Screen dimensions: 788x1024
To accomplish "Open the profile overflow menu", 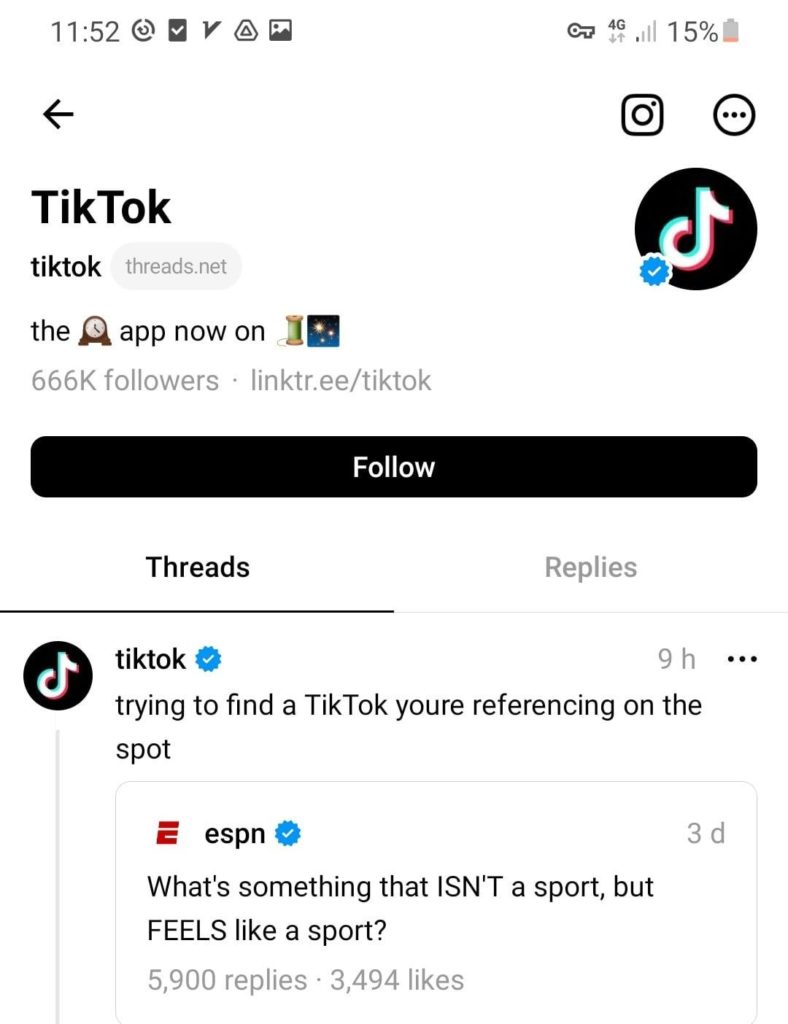I will (733, 116).
